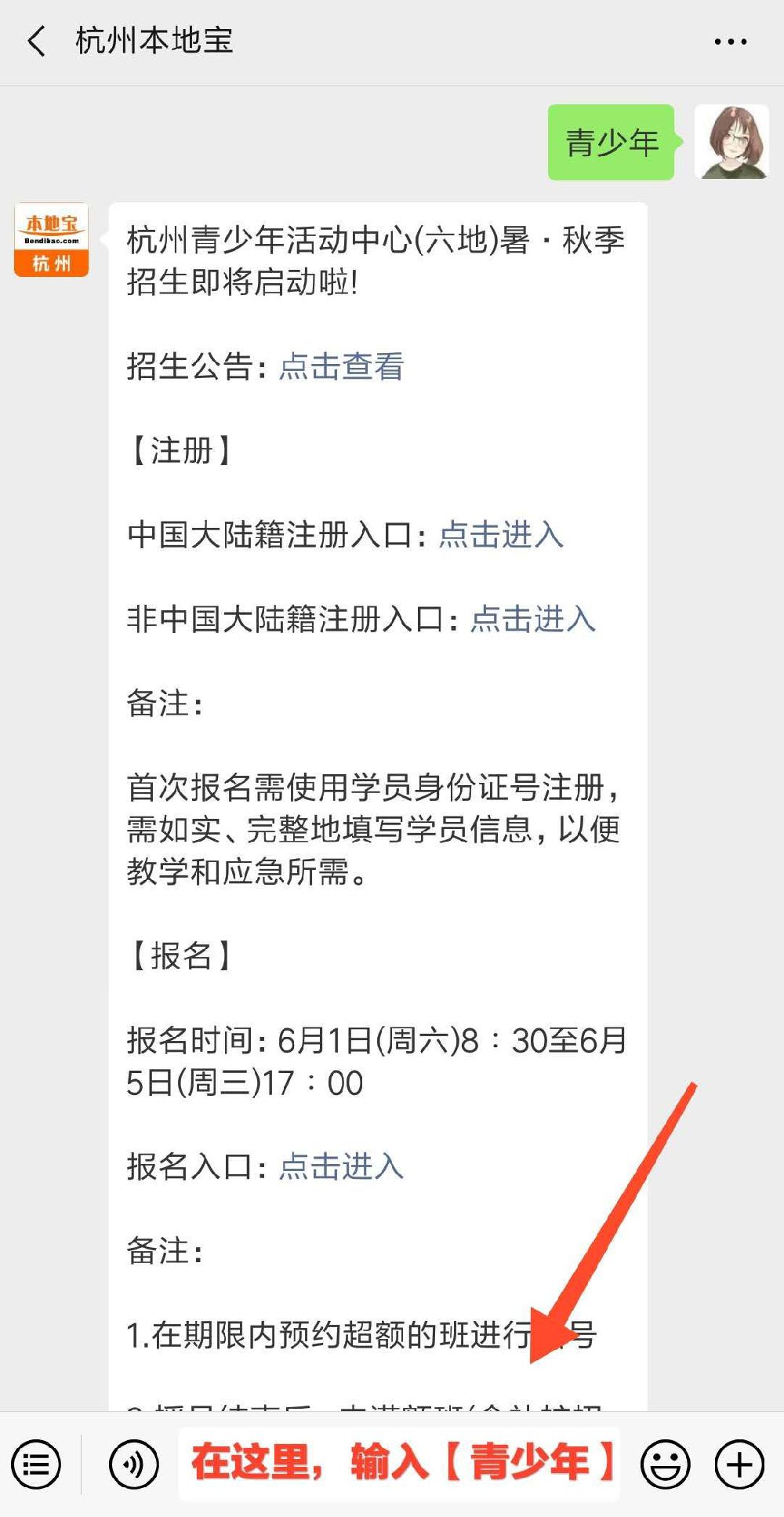Open the emoji picker
The width and height of the screenshot is (784, 1517).
click(665, 1464)
